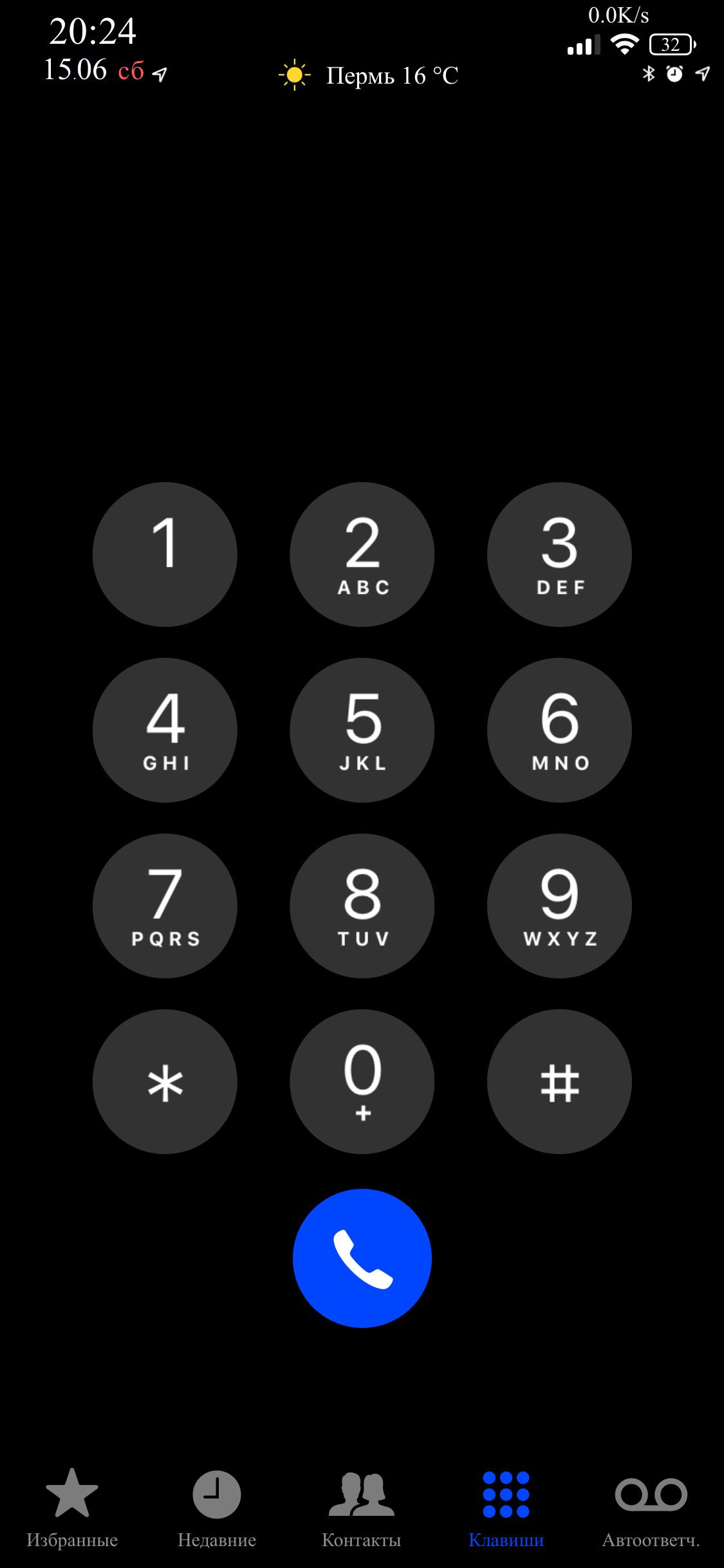Select the Клавиши tab
Screen dimensions: 724x1568
pyautogui.click(x=506, y=1507)
